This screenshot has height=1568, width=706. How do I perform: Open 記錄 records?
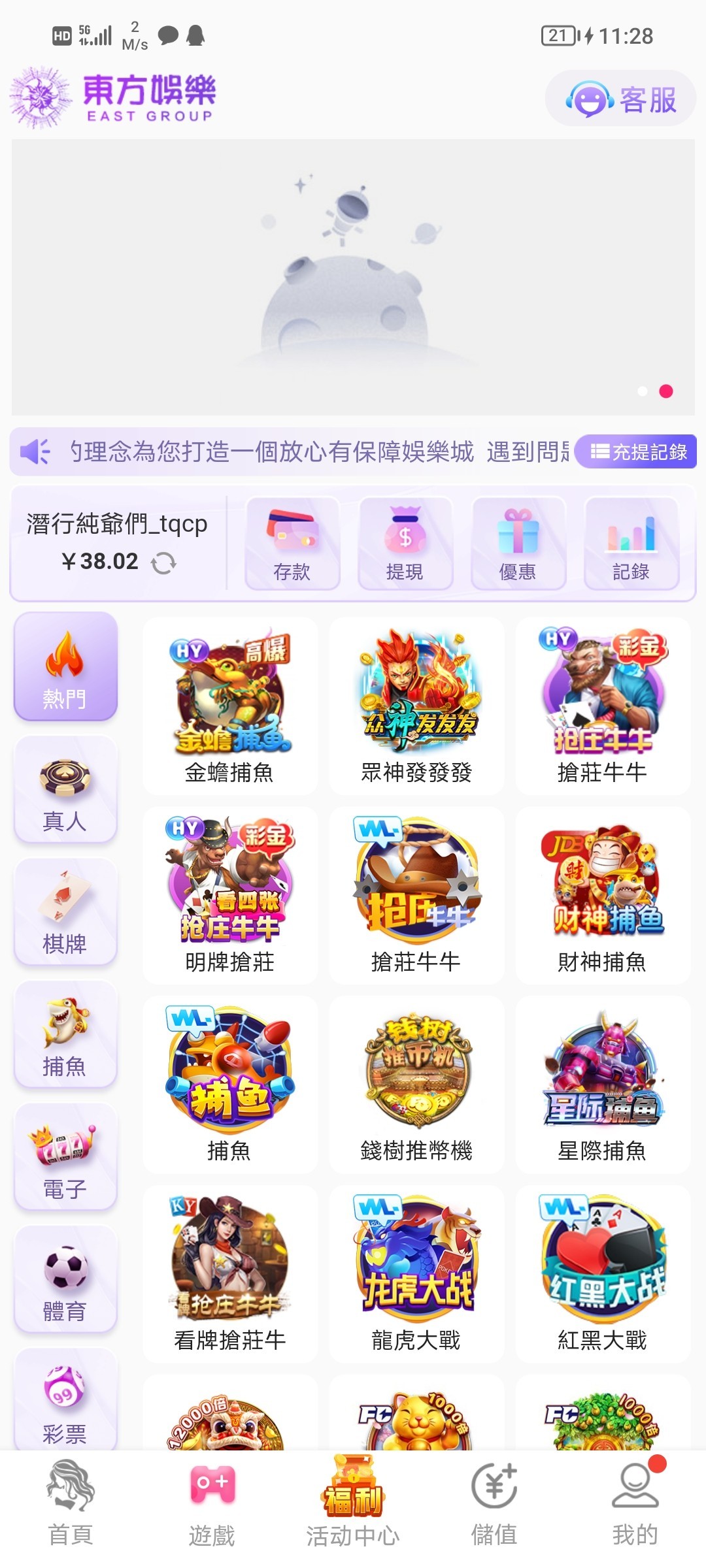tap(631, 544)
